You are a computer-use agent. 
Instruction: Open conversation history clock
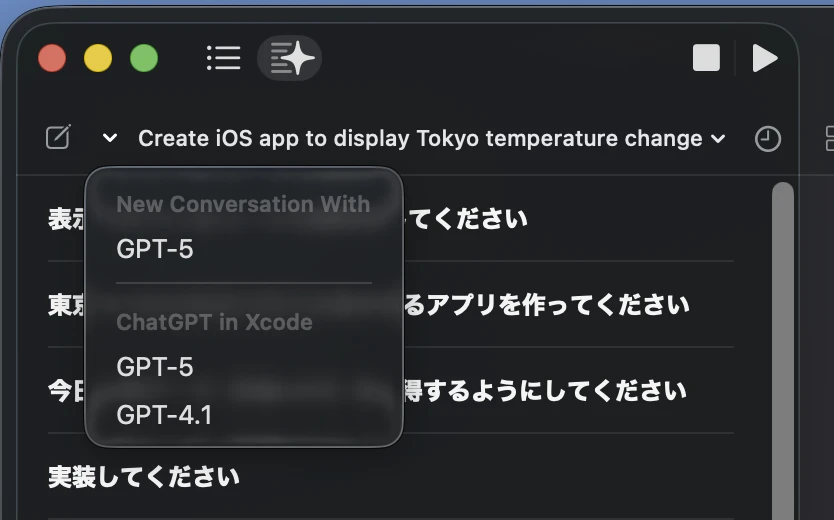[767, 138]
